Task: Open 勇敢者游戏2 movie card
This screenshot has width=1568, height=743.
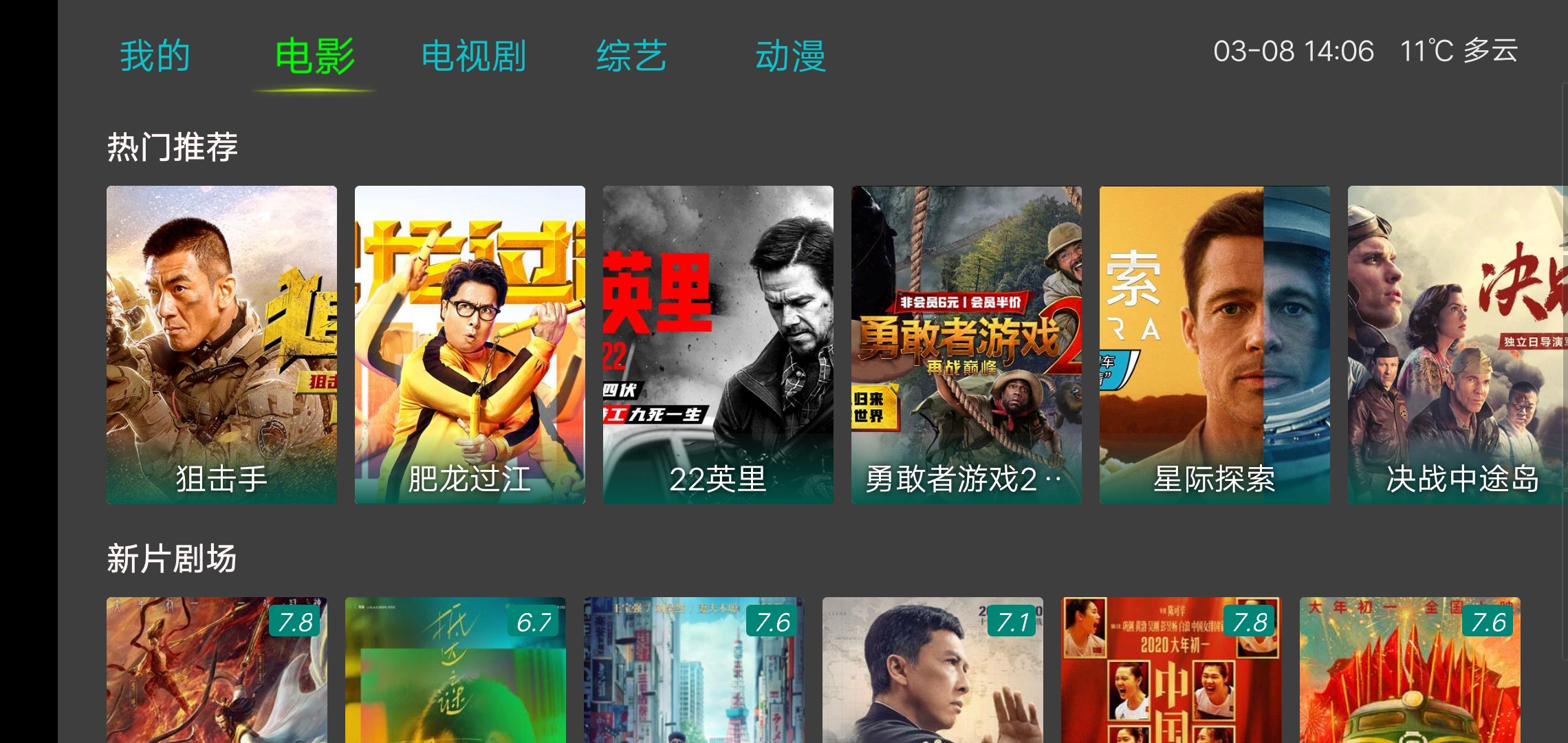Action: coord(966,344)
